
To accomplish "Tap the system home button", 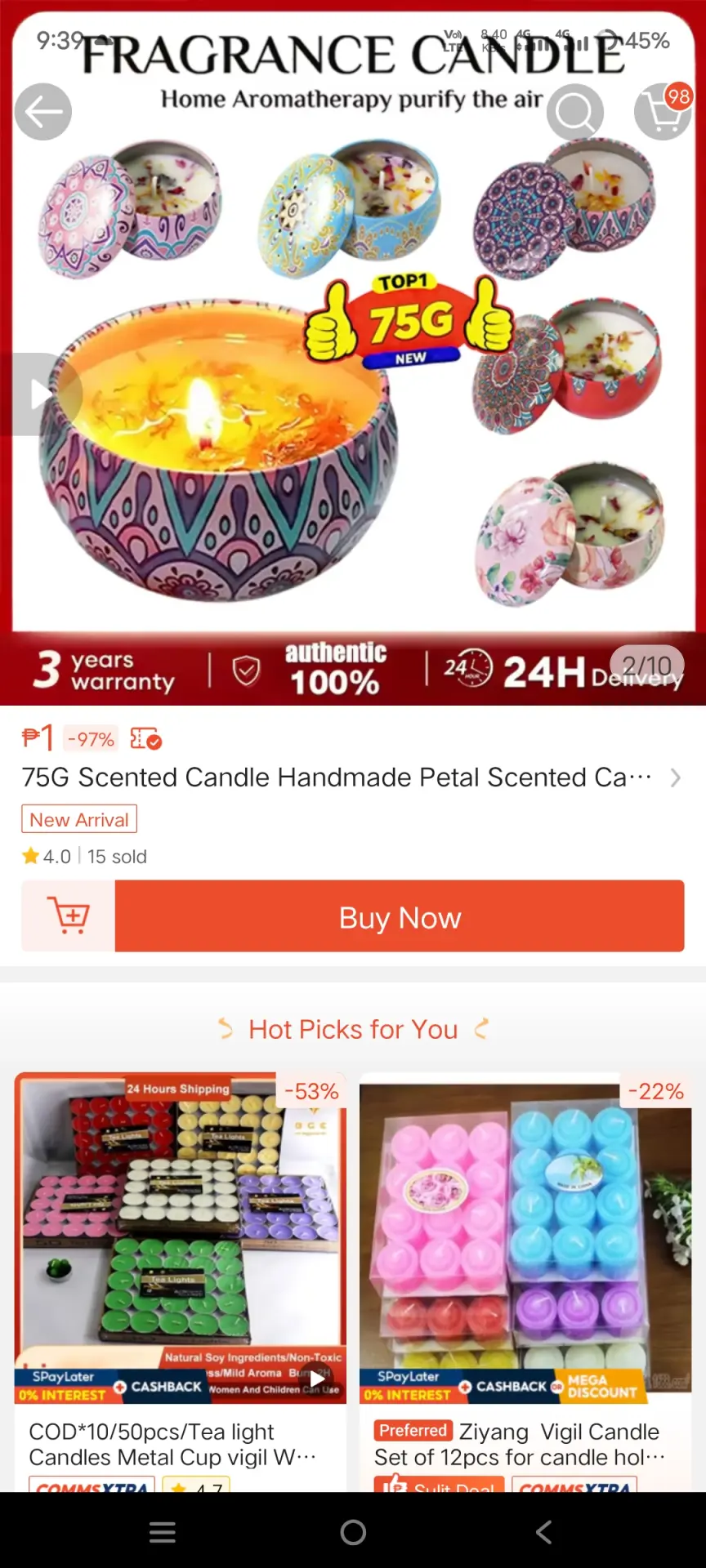I will pos(353,1532).
